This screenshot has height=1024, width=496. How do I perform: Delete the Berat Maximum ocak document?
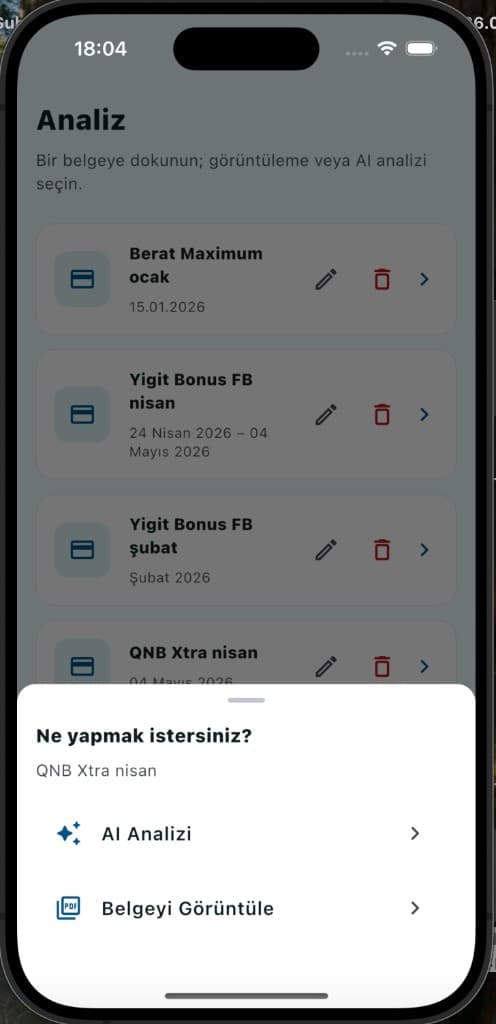(x=382, y=280)
